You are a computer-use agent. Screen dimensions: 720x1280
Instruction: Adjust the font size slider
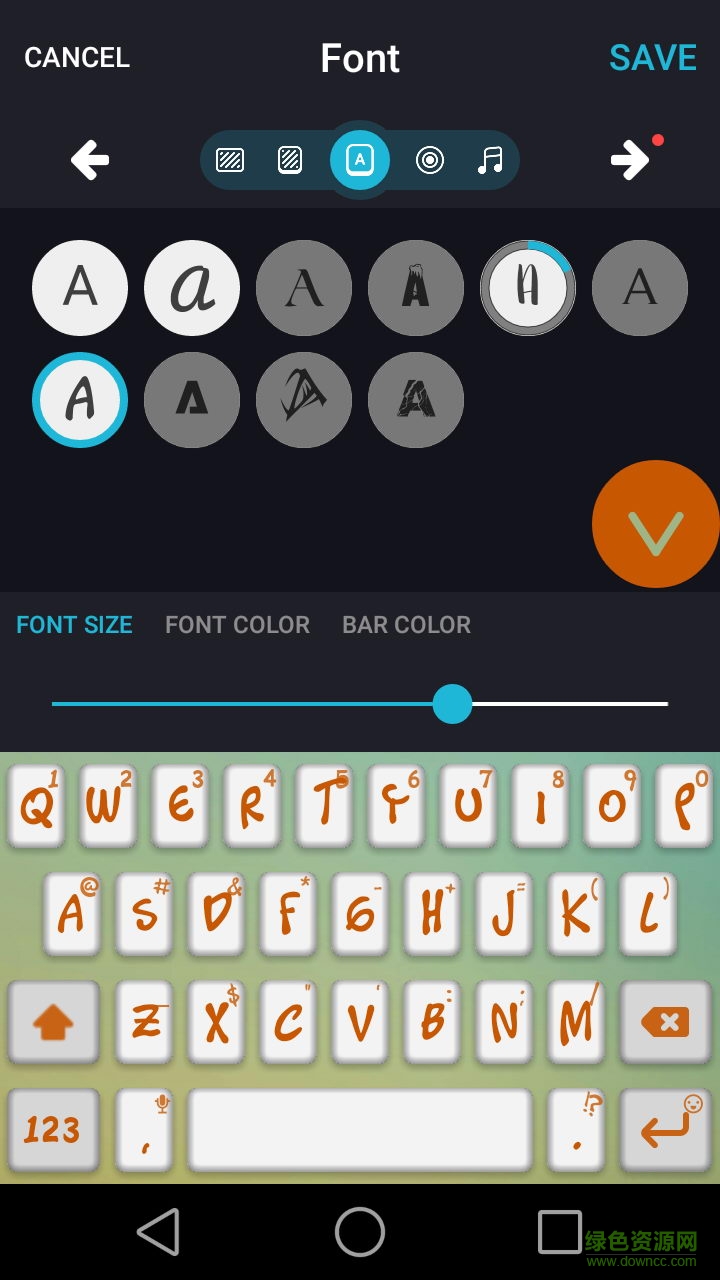[452, 704]
